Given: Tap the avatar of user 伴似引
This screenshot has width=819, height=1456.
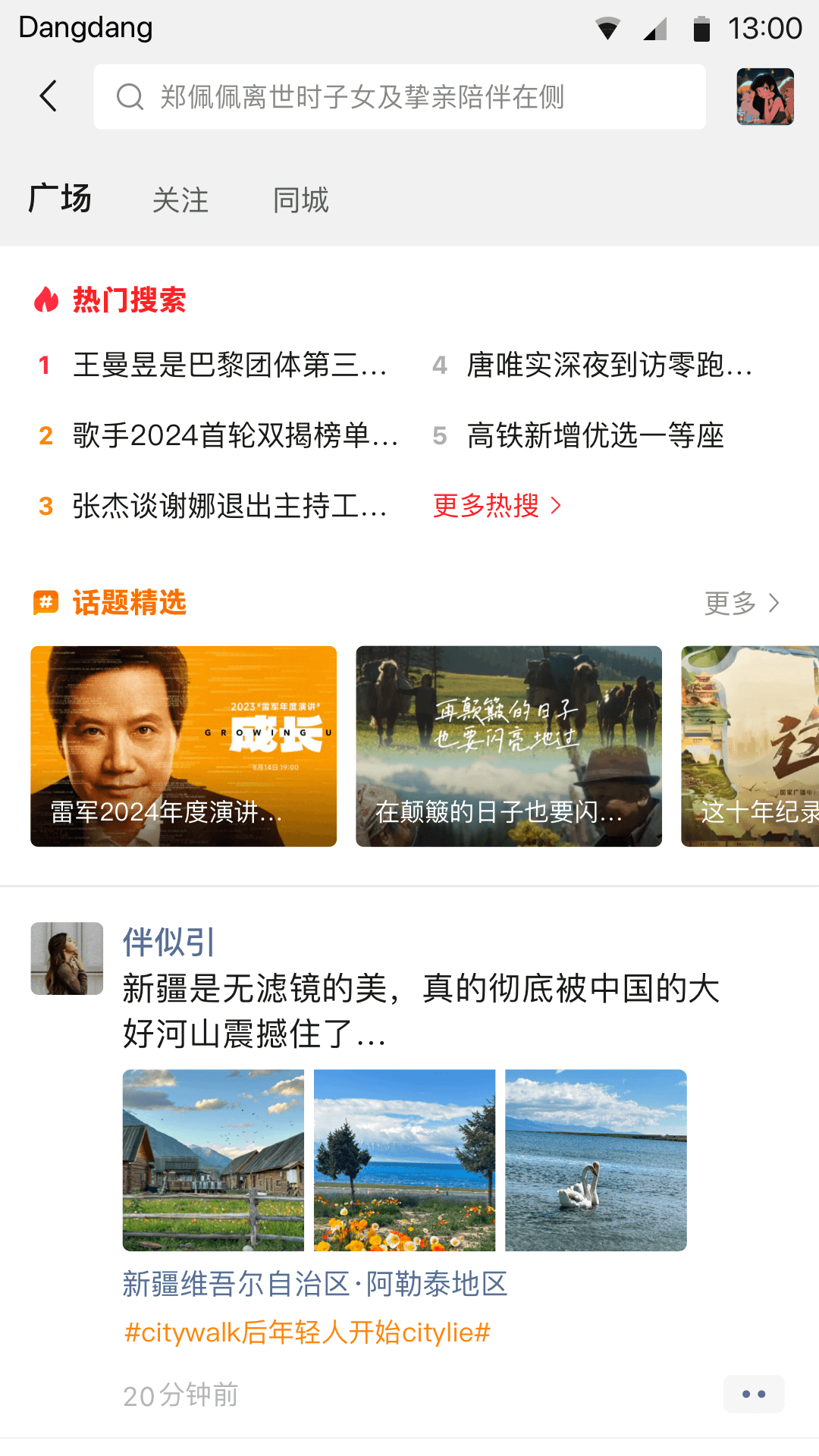Looking at the screenshot, I should pyautogui.click(x=67, y=959).
